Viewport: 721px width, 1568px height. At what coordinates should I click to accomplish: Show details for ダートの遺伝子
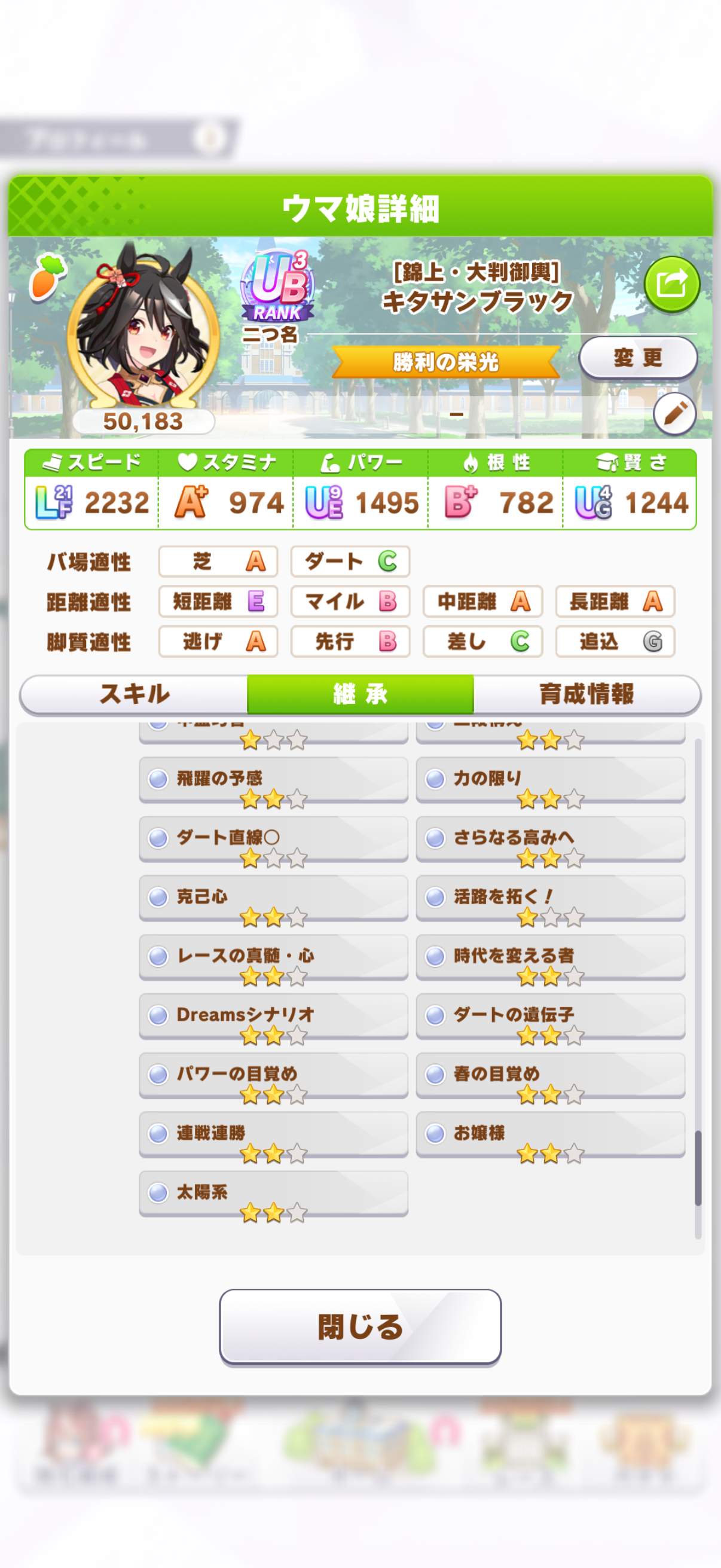tap(550, 1015)
